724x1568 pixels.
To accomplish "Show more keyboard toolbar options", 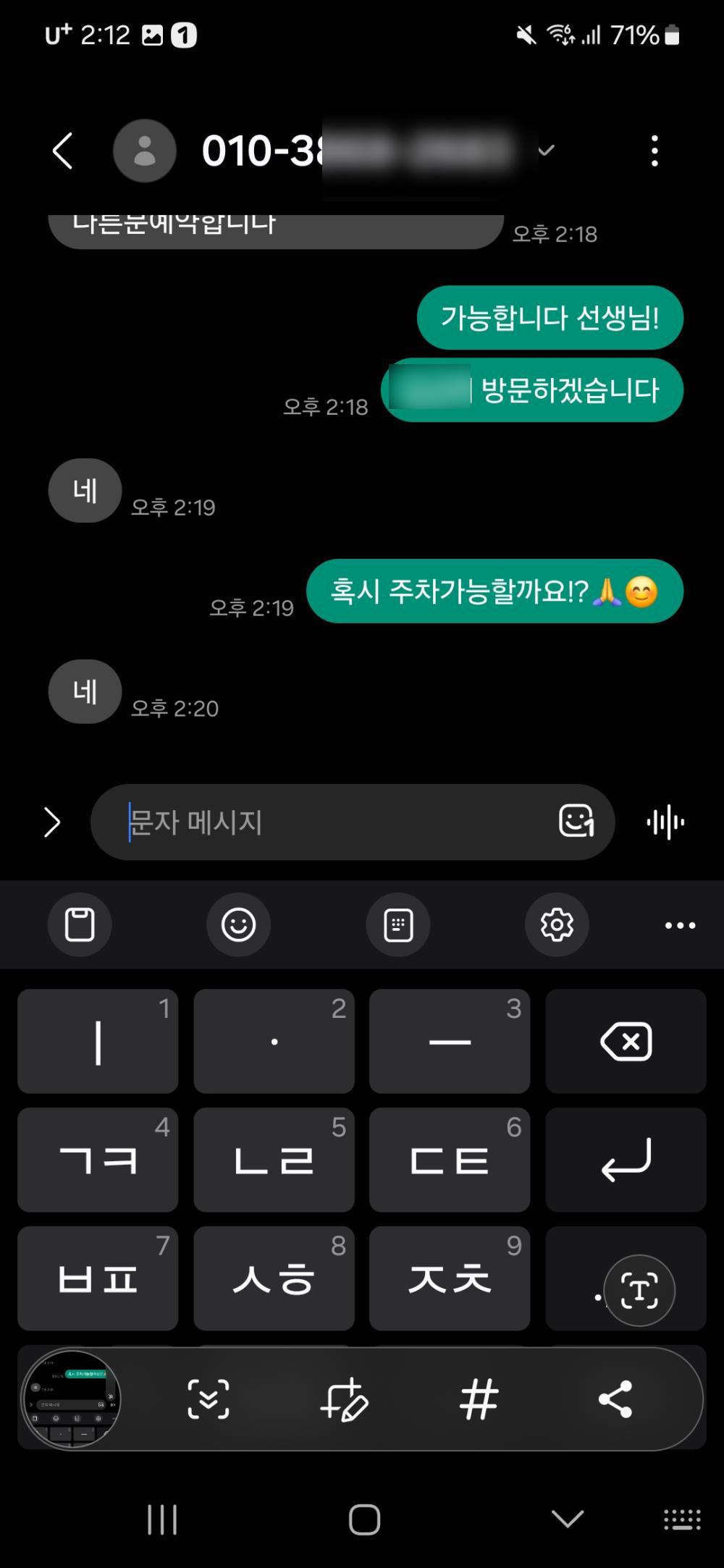I will (x=680, y=925).
